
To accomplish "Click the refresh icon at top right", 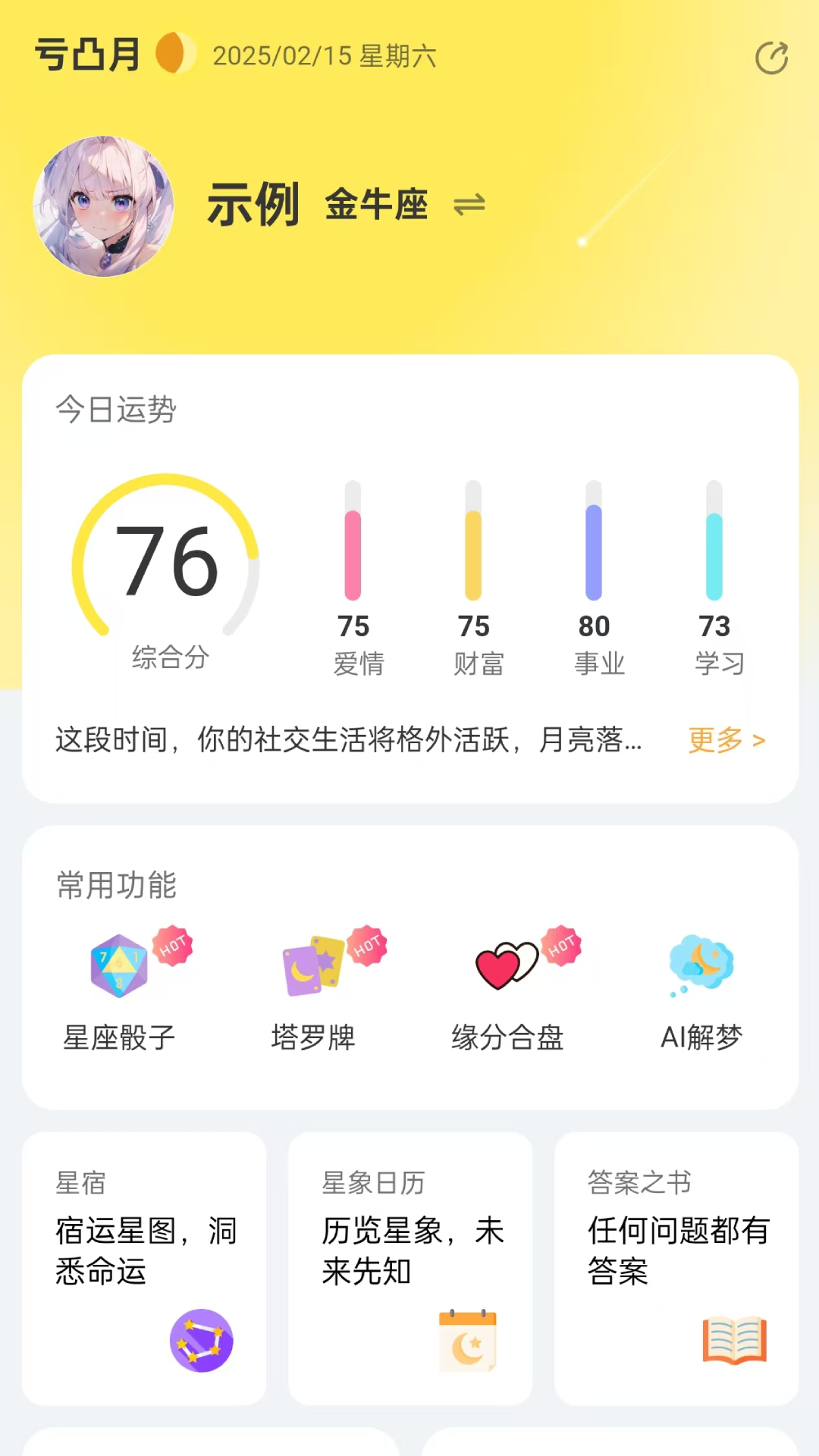I will (771, 58).
